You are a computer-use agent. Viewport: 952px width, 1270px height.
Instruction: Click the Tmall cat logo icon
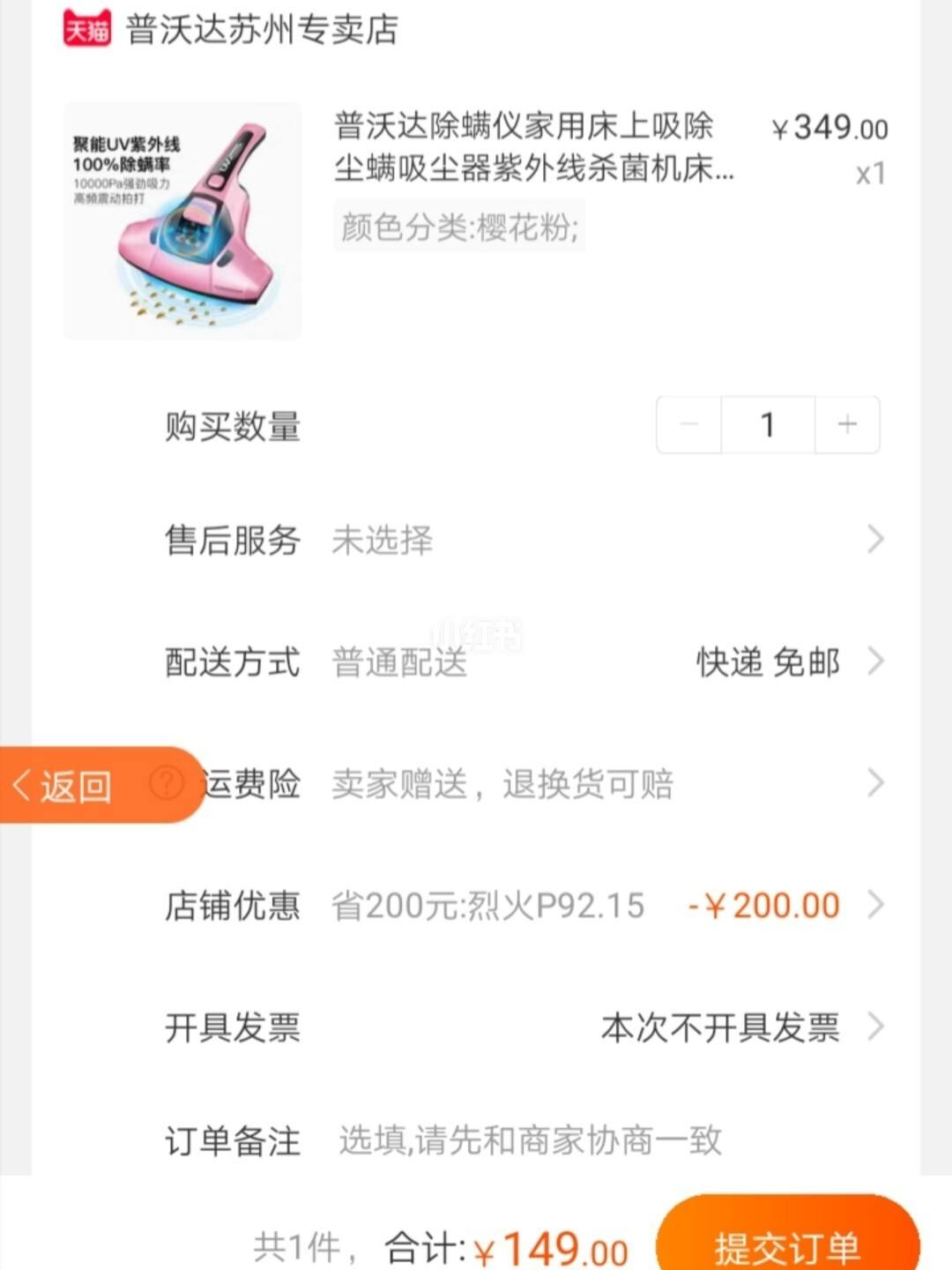point(86,27)
